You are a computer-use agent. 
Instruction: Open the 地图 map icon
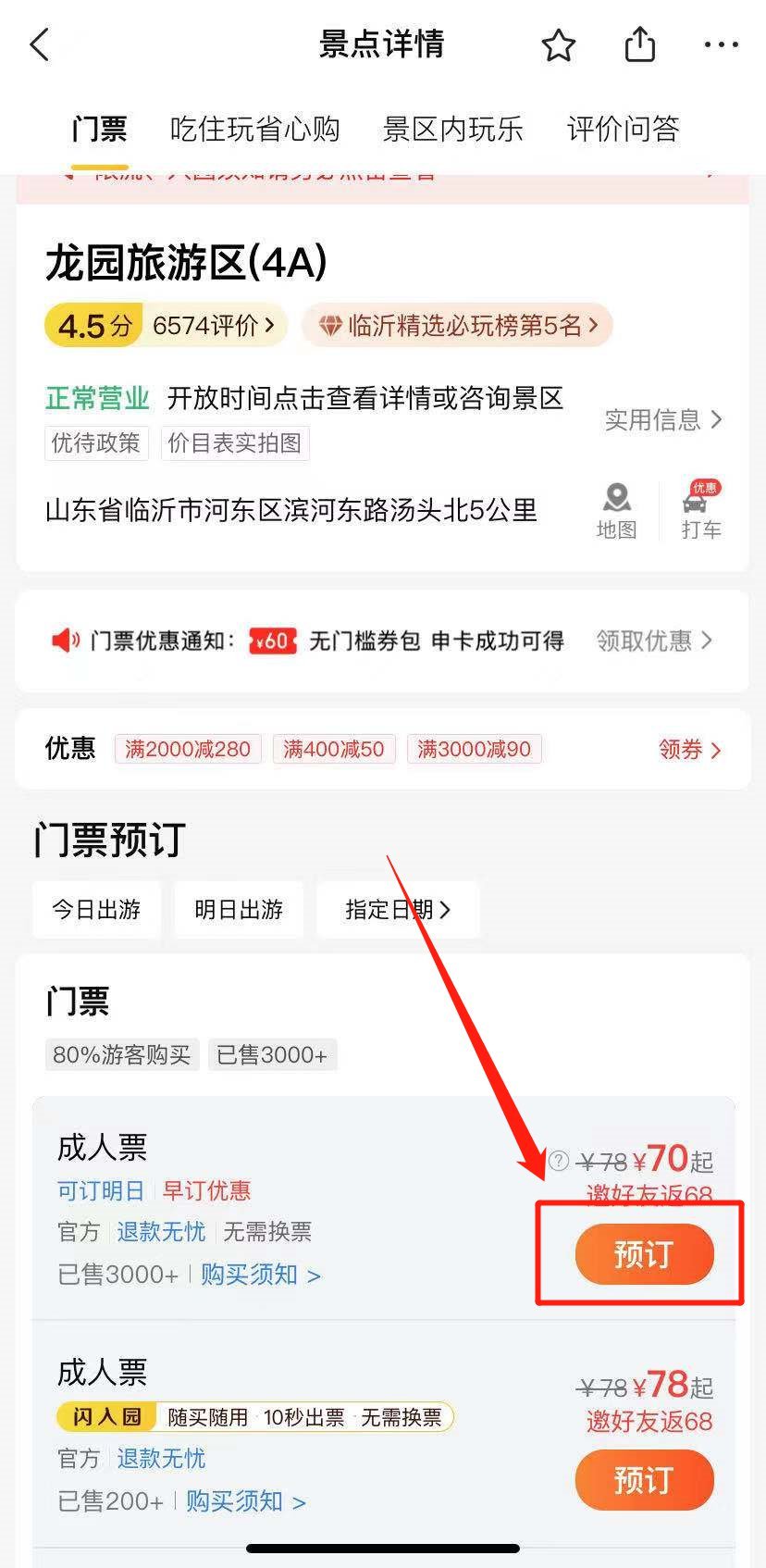click(616, 510)
